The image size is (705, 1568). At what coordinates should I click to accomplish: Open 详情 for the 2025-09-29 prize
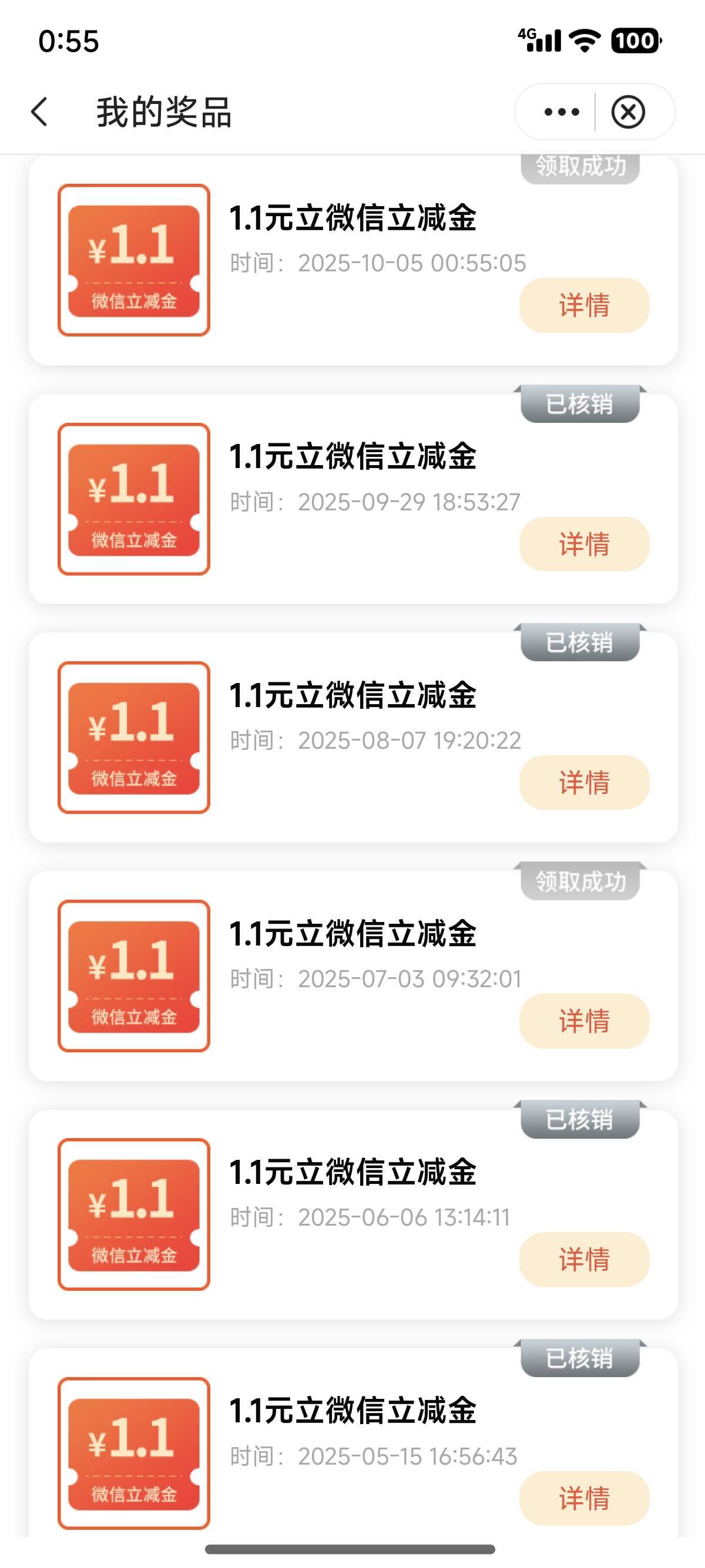coord(584,544)
